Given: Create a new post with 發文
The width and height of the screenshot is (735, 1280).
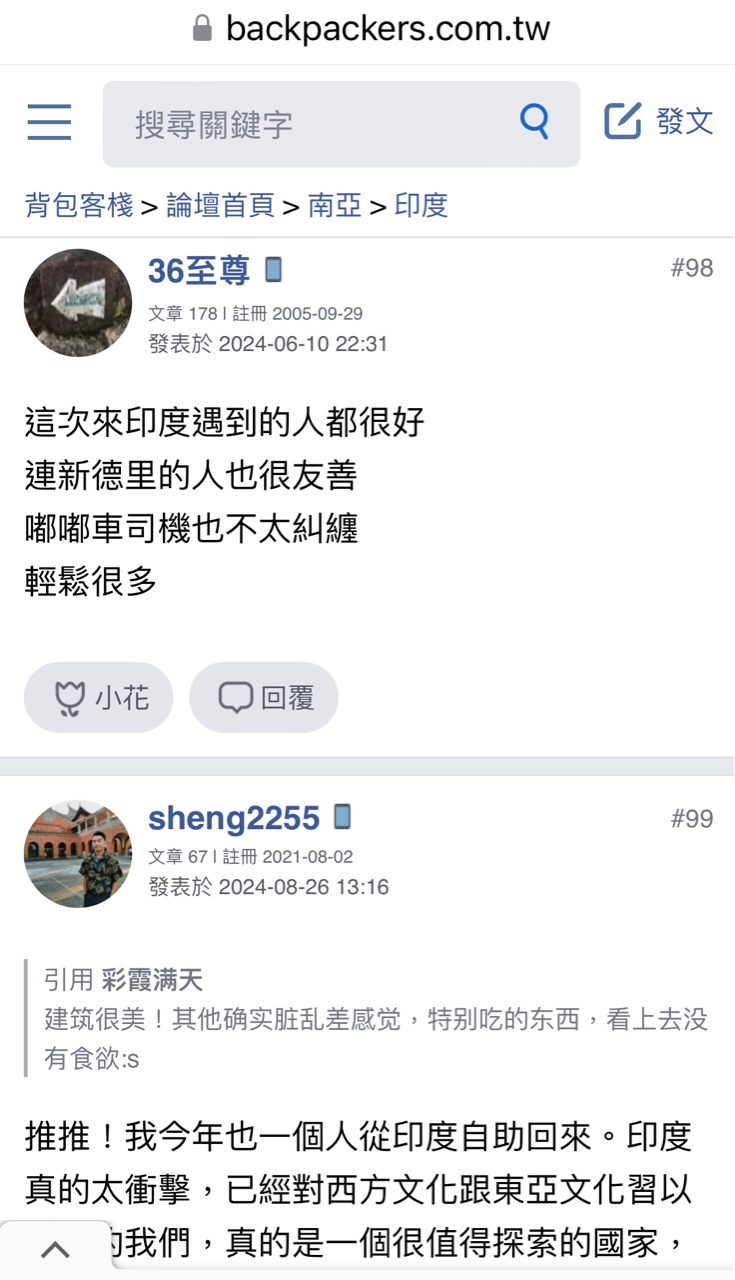Looking at the screenshot, I should click(x=659, y=122).
